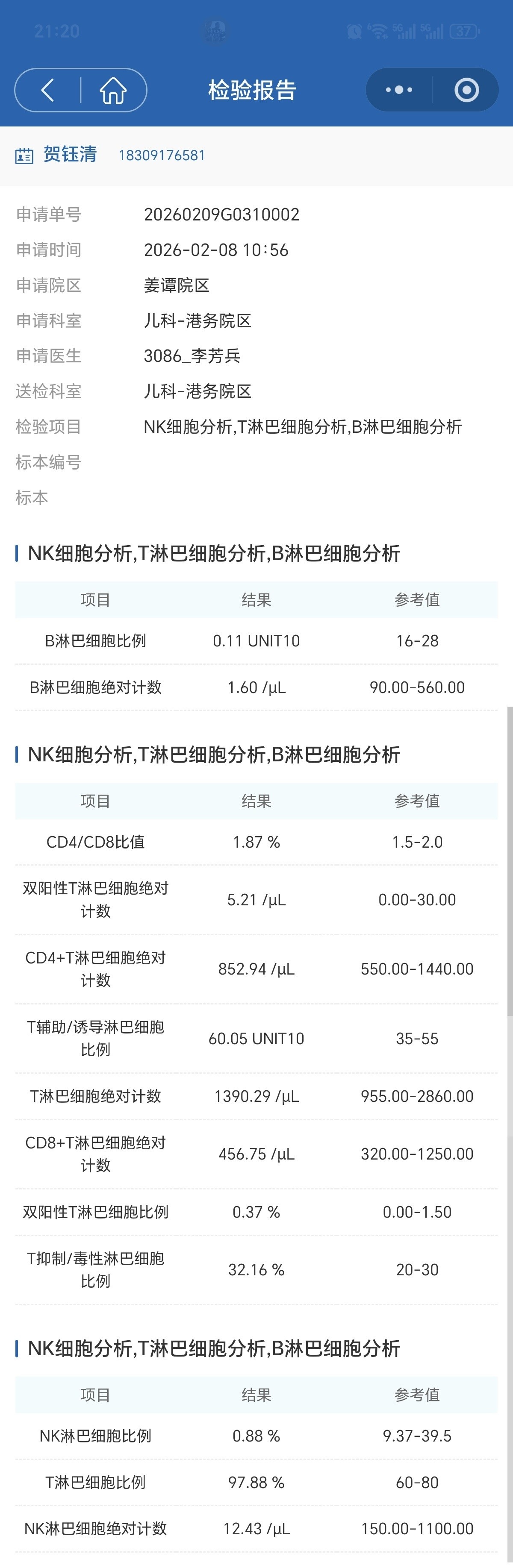The width and height of the screenshot is (513, 1568).
Task: Return to the mini program home
Action: (x=113, y=90)
